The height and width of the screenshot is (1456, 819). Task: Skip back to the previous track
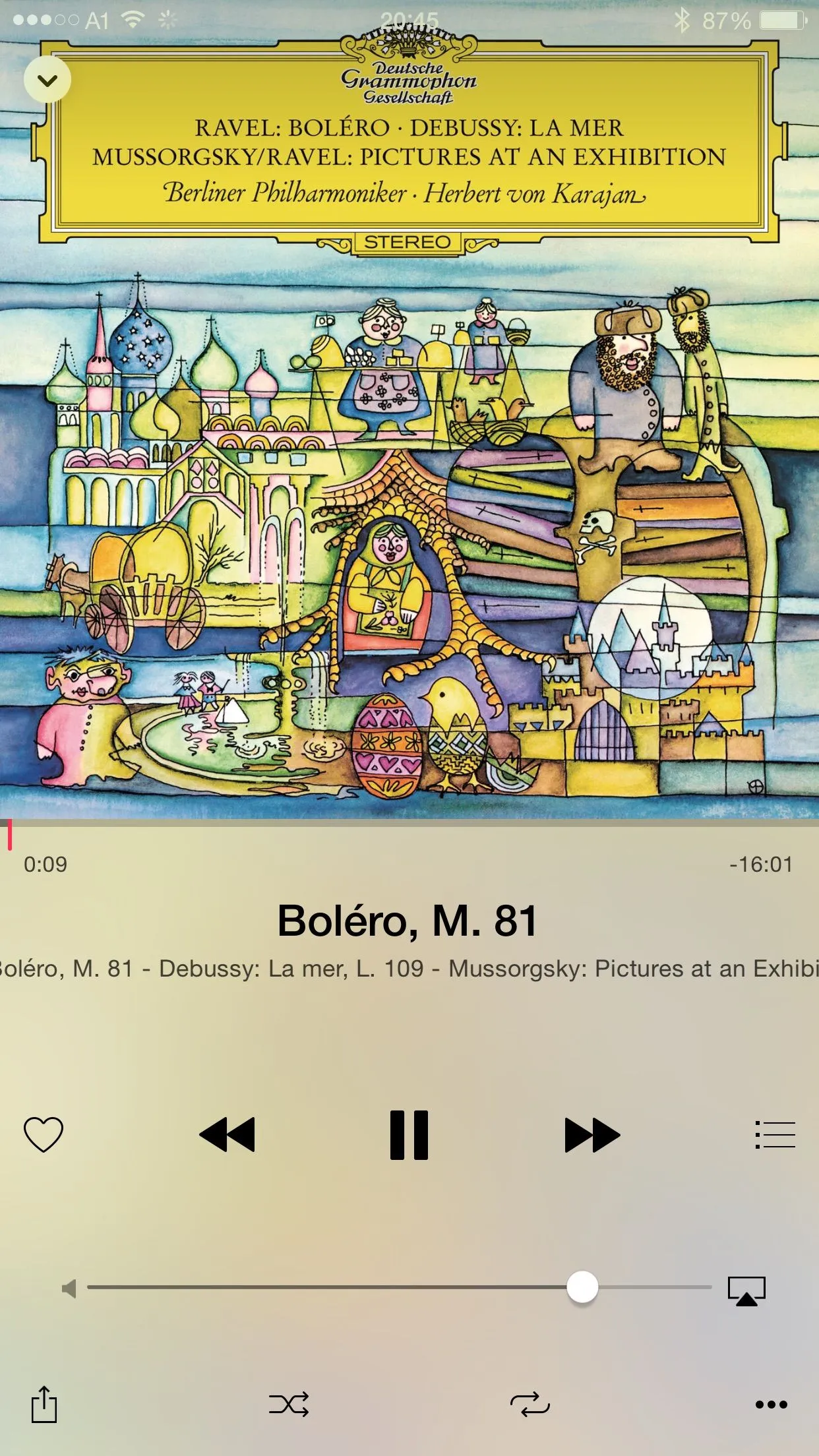227,1135
